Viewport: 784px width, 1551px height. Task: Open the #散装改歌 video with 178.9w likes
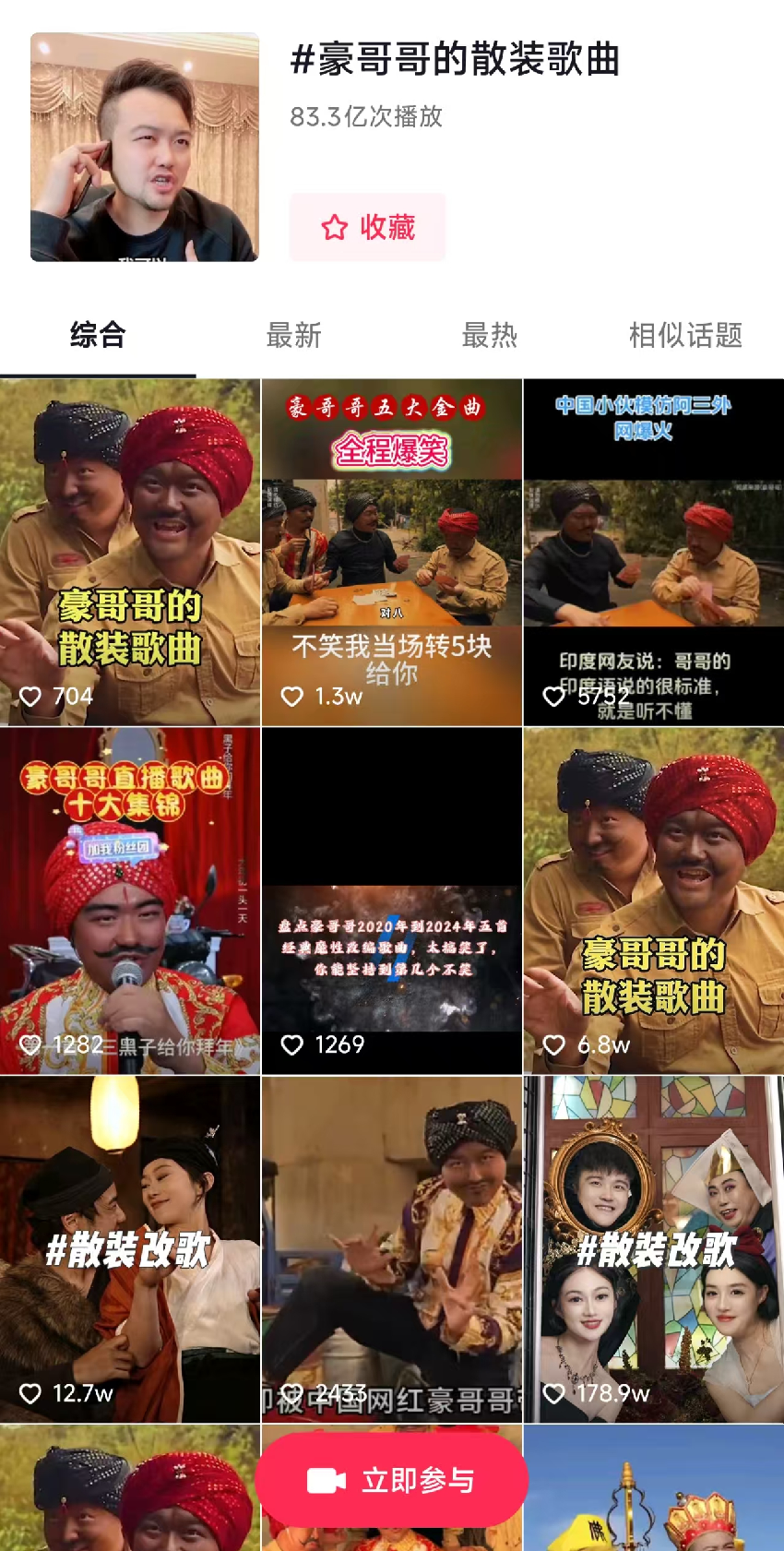[x=653, y=1249]
